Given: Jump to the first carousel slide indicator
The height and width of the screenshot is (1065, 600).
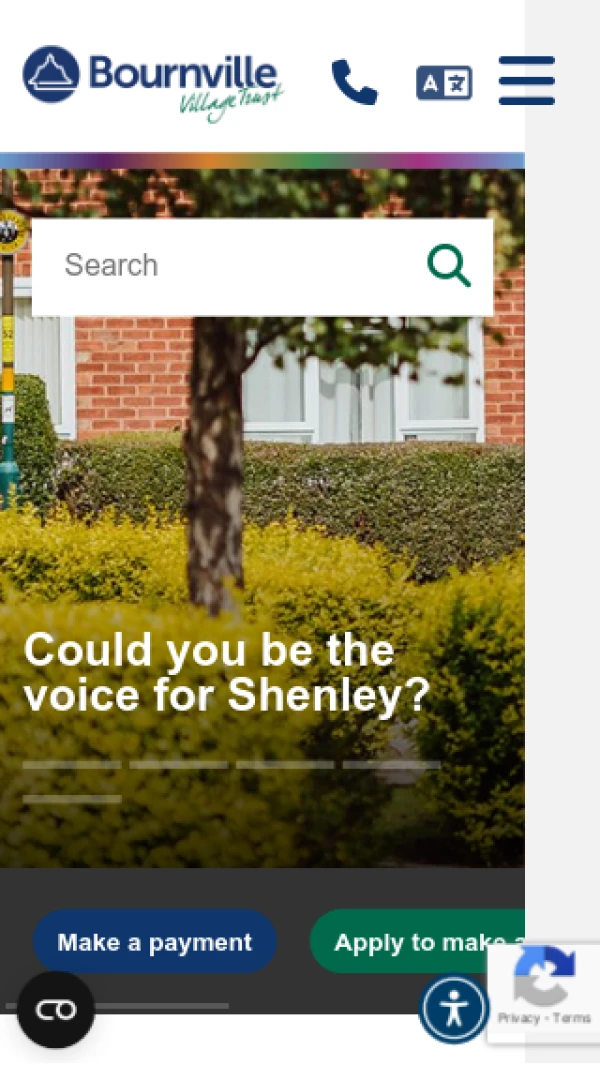Looking at the screenshot, I should tap(72, 765).
